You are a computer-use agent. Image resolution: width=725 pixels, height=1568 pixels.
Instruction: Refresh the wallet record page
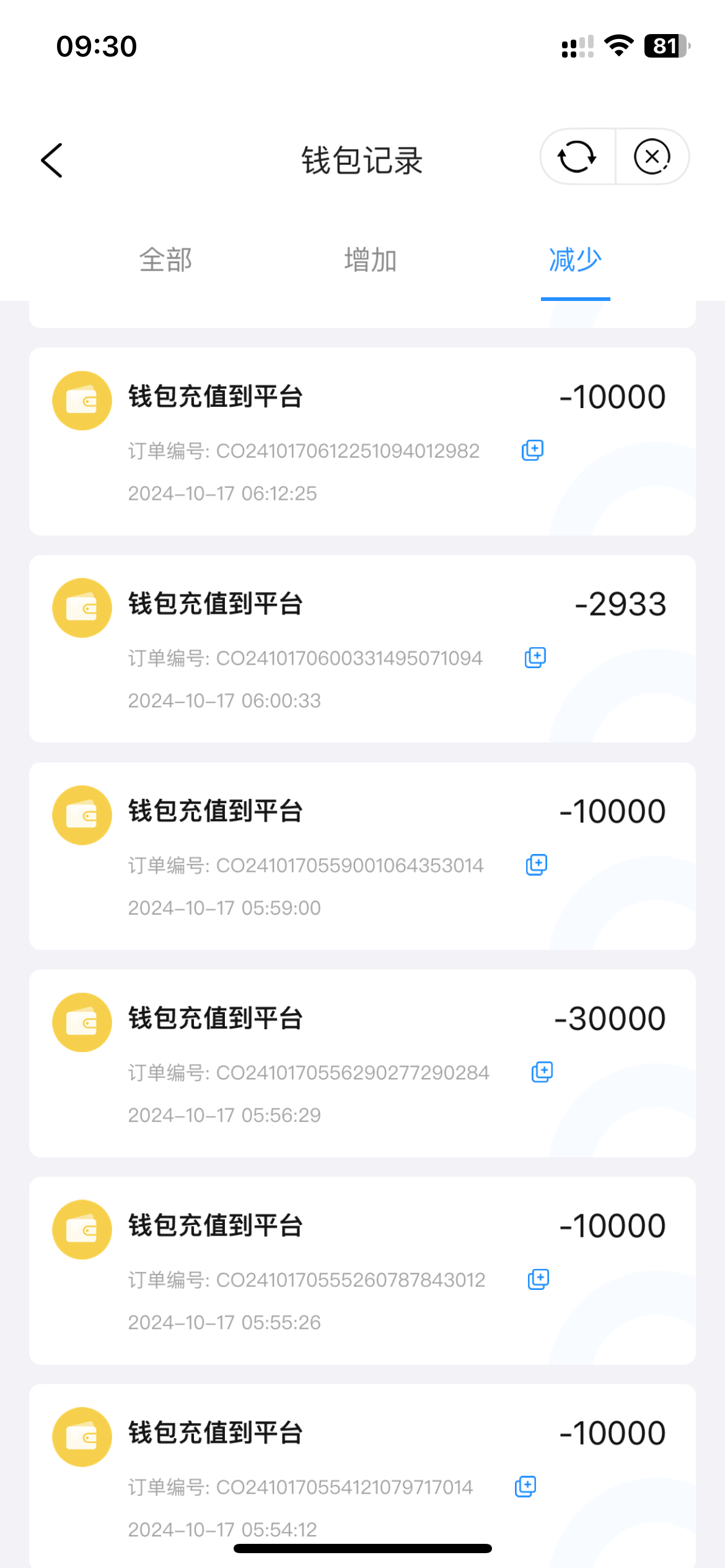pyautogui.click(x=577, y=157)
